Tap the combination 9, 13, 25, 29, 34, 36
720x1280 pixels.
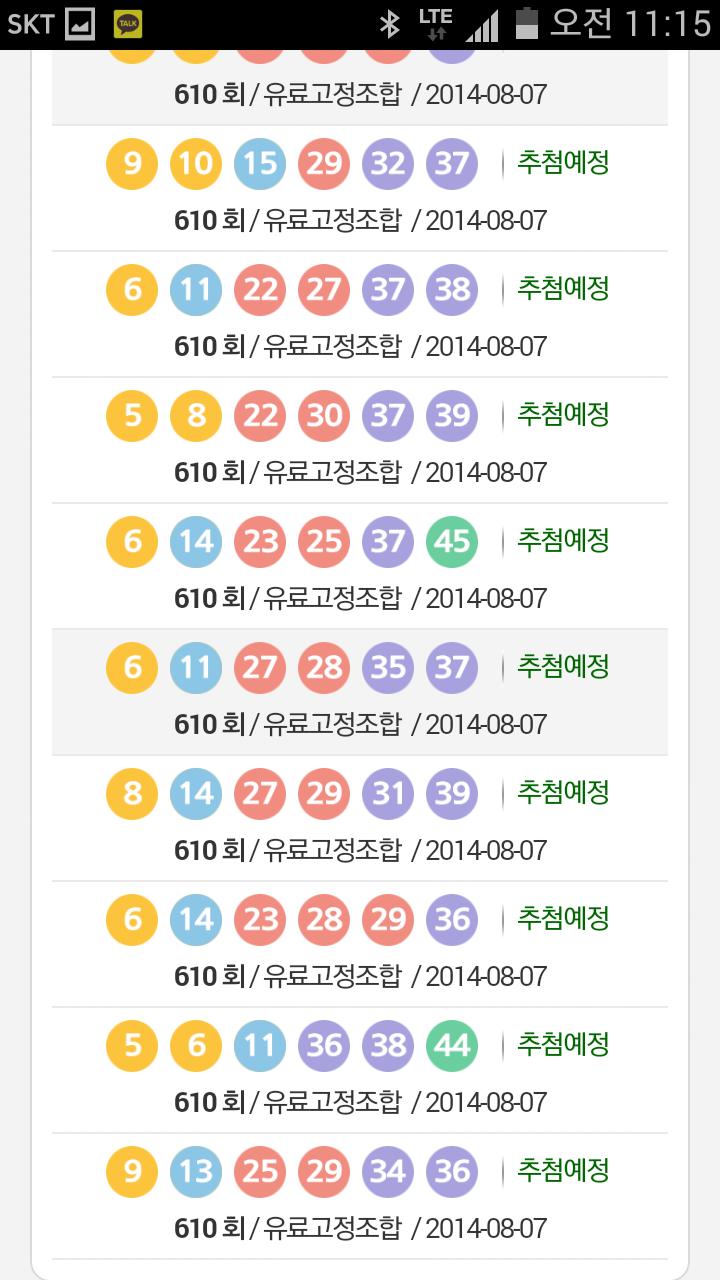tap(360, 1196)
